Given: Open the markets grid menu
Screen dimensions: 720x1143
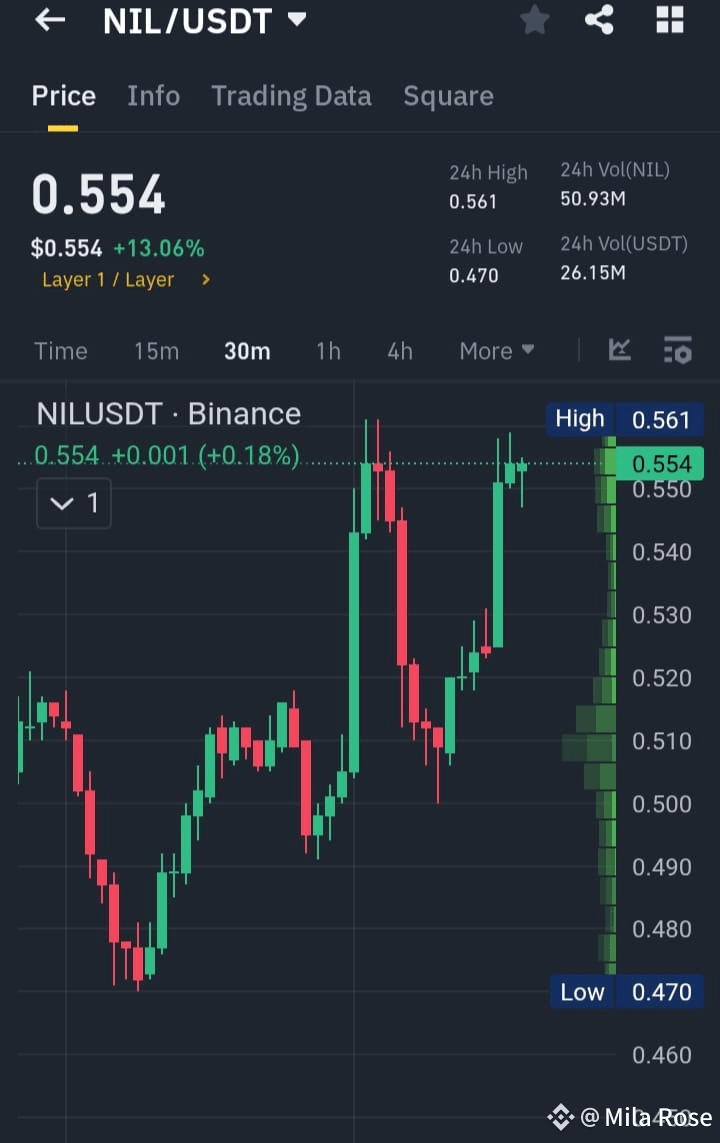Looking at the screenshot, I should coord(668,20).
